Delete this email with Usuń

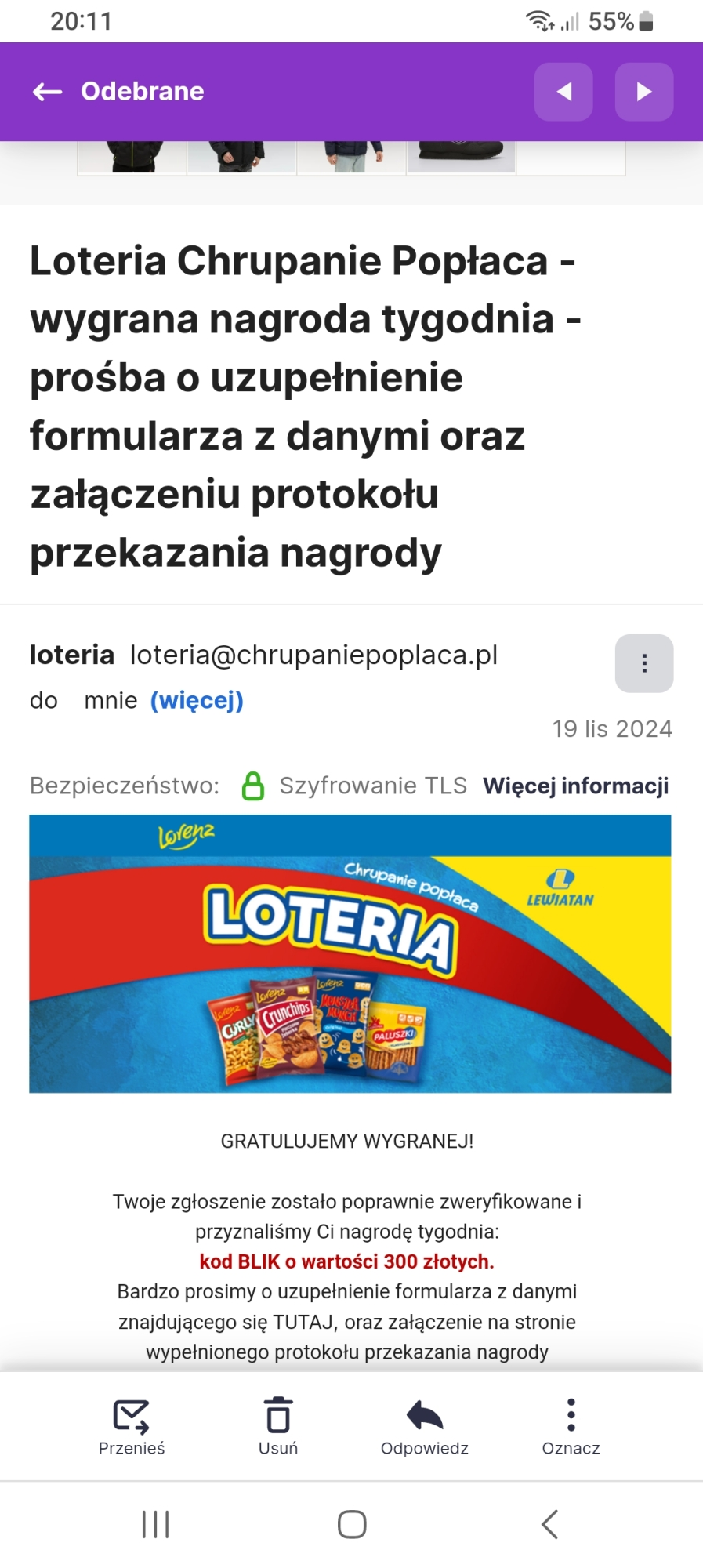[x=278, y=1427]
